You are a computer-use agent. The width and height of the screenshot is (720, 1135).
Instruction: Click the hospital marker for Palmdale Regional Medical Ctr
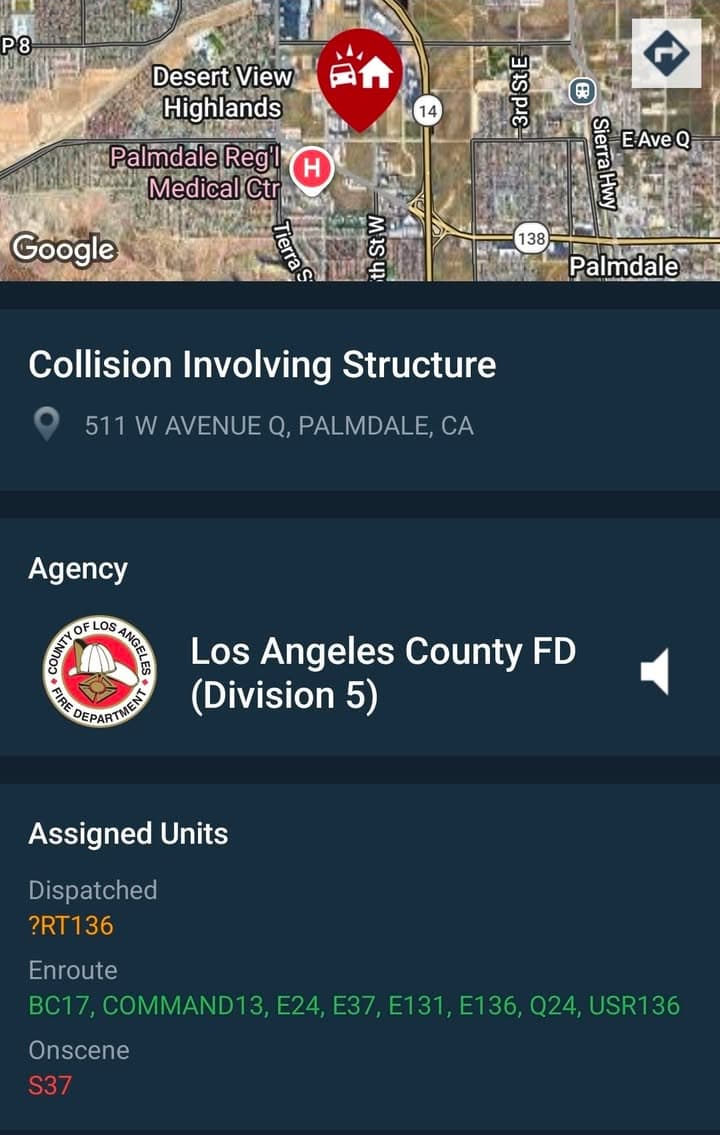coord(313,168)
